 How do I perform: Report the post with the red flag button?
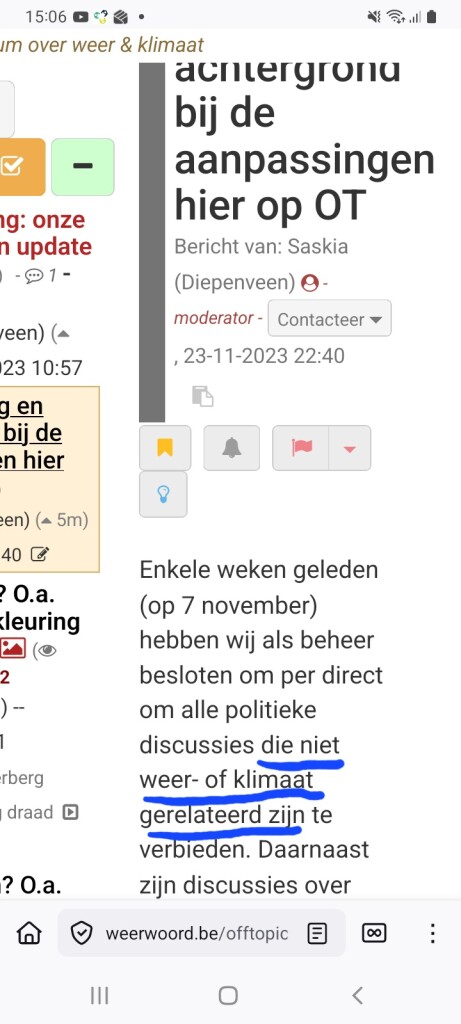tap(301, 448)
